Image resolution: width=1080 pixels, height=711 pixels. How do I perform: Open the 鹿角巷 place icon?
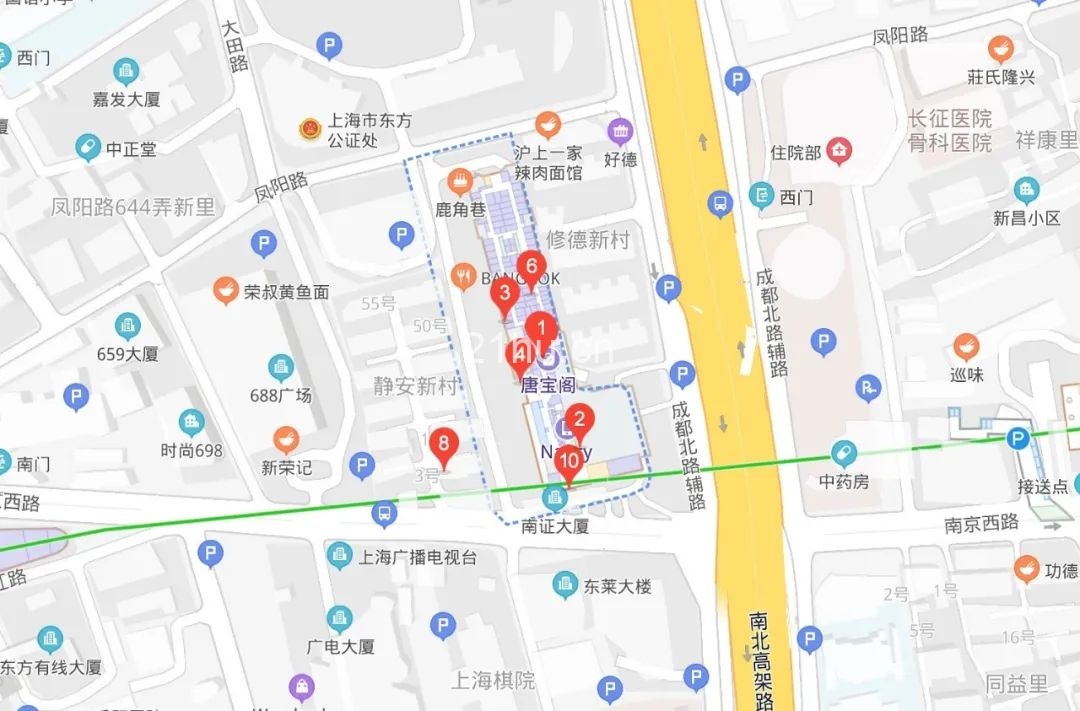coord(460,181)
